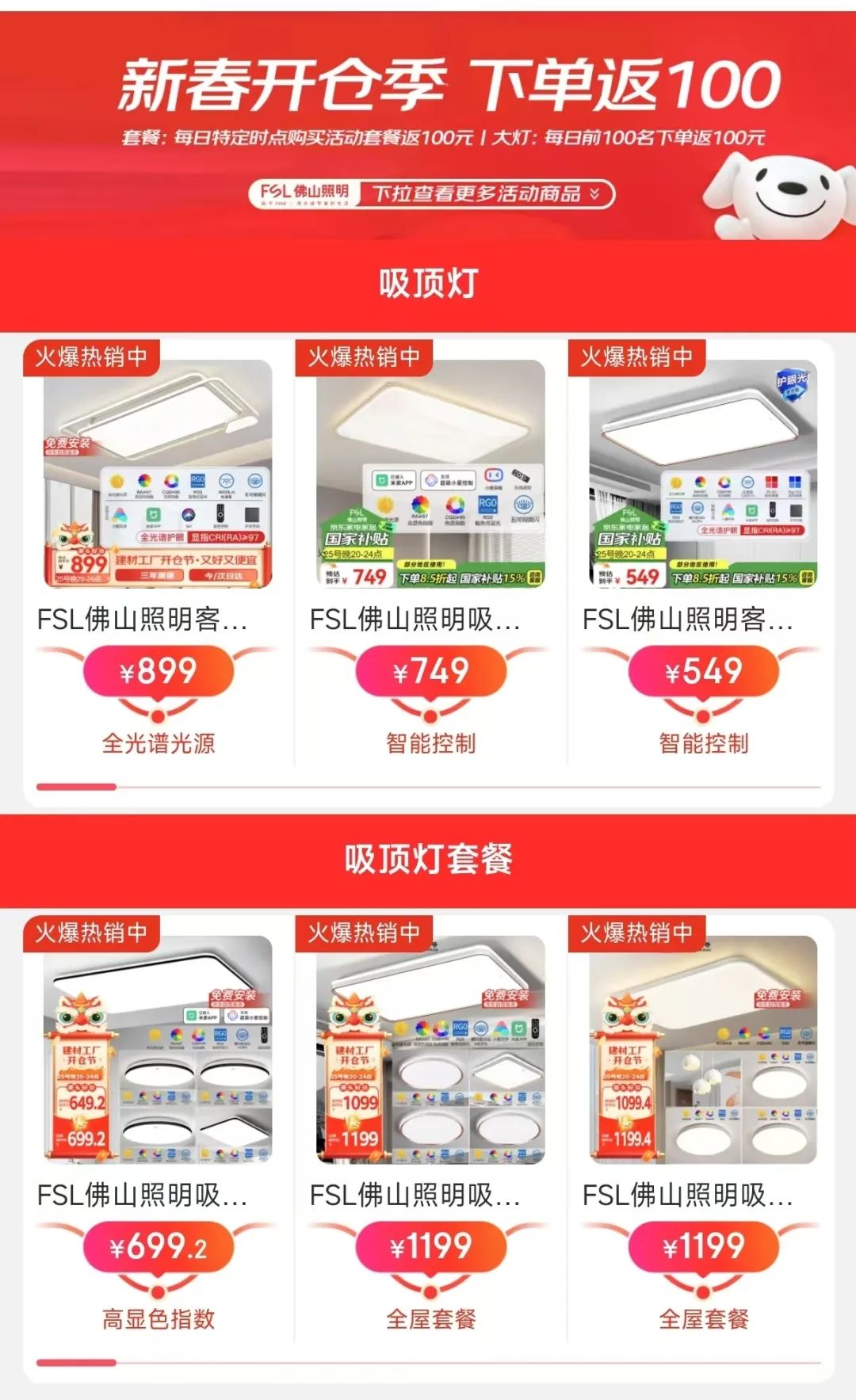Image resolution: width=856 pixels, height=1400 pixels.
Task: Open the ¥899 全光谱光源 ceiling light card
Action: [158, 552]
